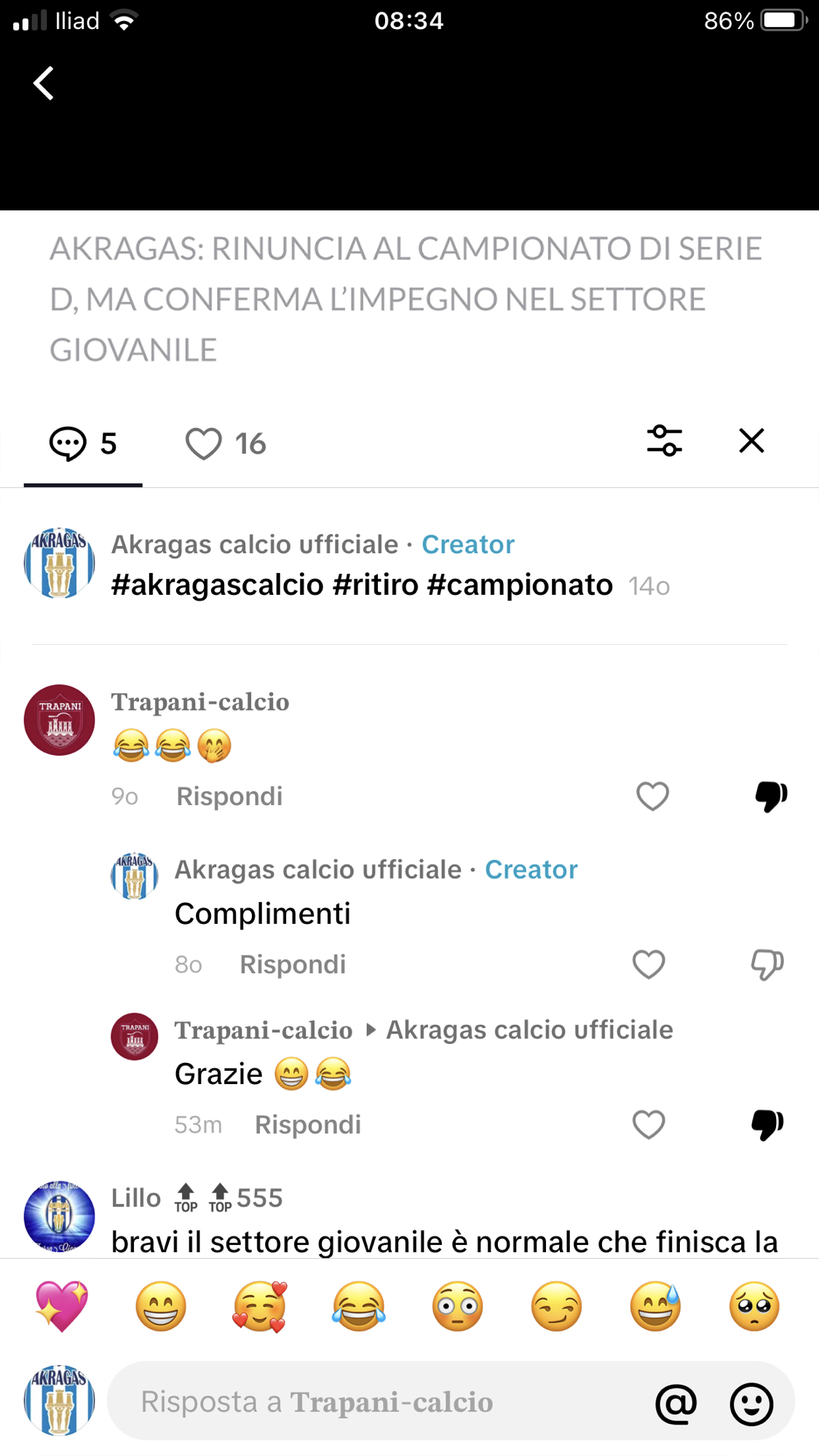Open the likes tab showing 16

point(226,443)
